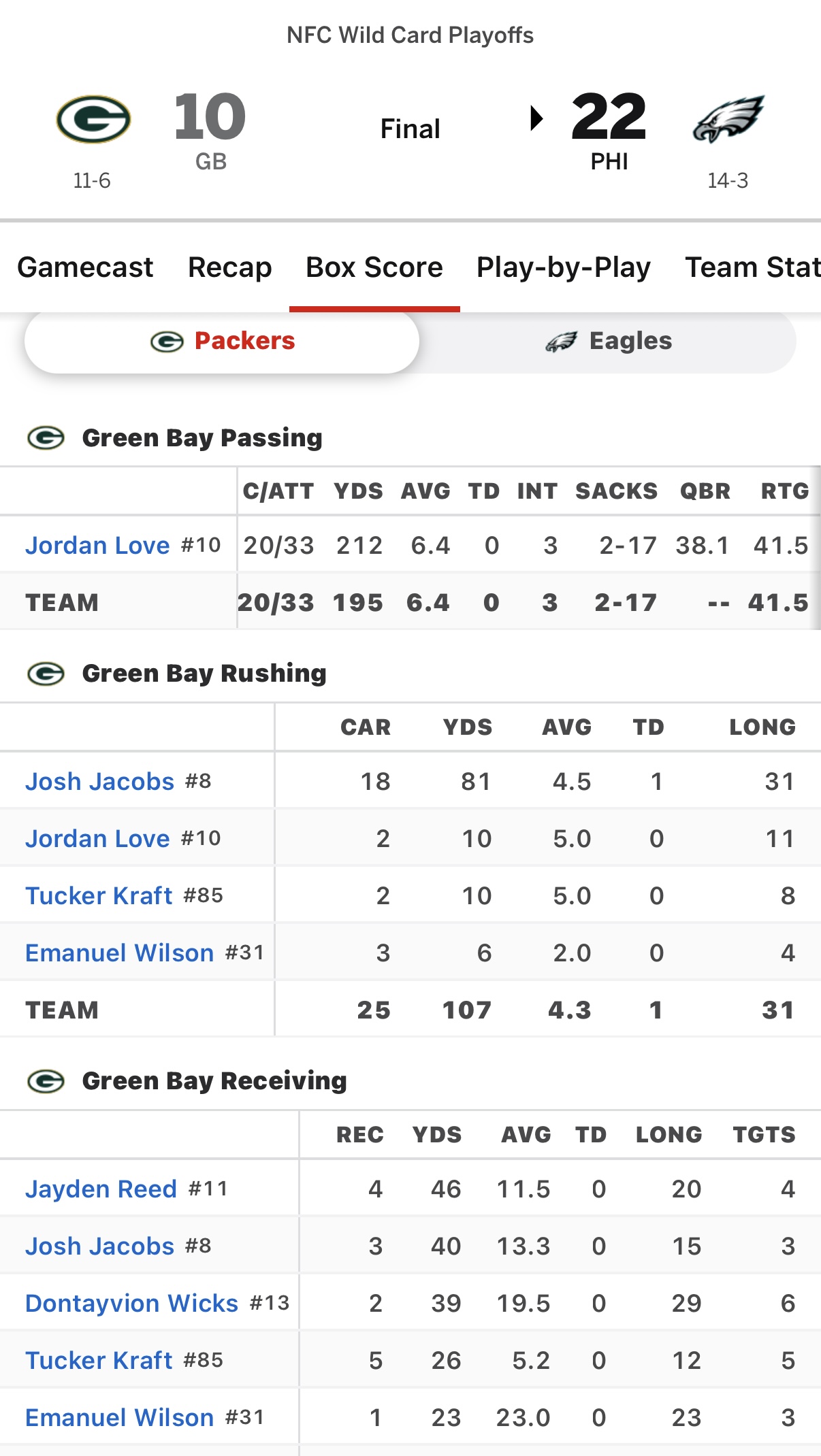This screenshot has width=821, height=1456.
Task: Switch to the Gamecast tab
Action: point(85,267)
